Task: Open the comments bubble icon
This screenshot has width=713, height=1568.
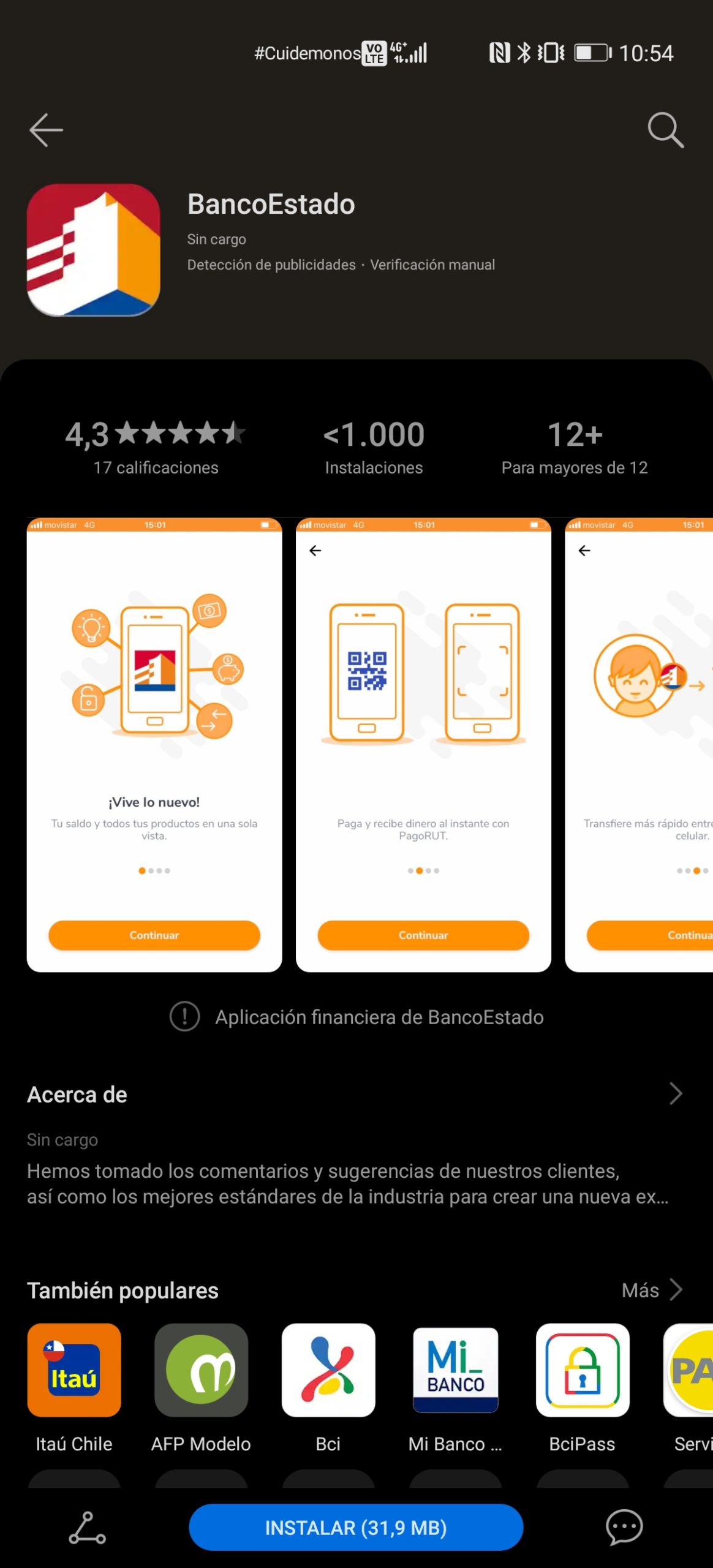Action: click(x=624, y=1528)
